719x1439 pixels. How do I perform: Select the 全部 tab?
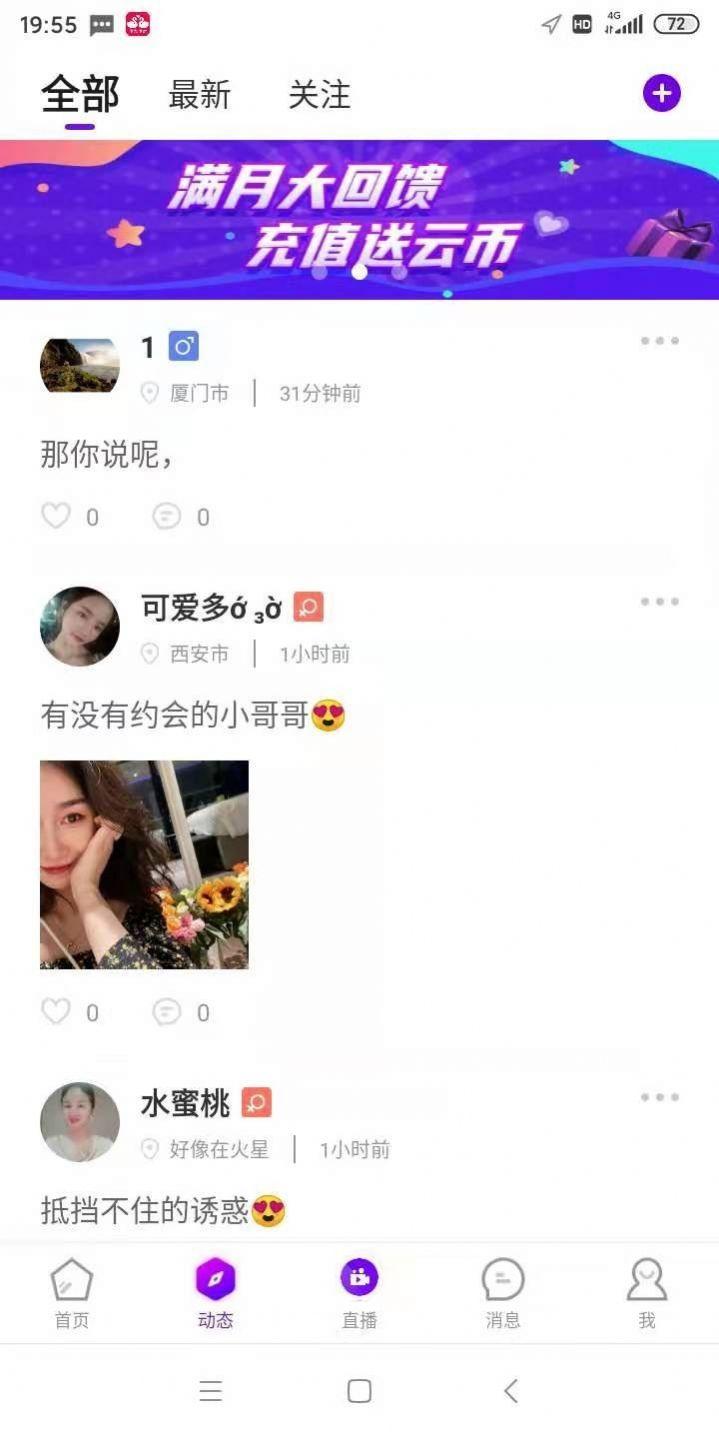point(80,95)
